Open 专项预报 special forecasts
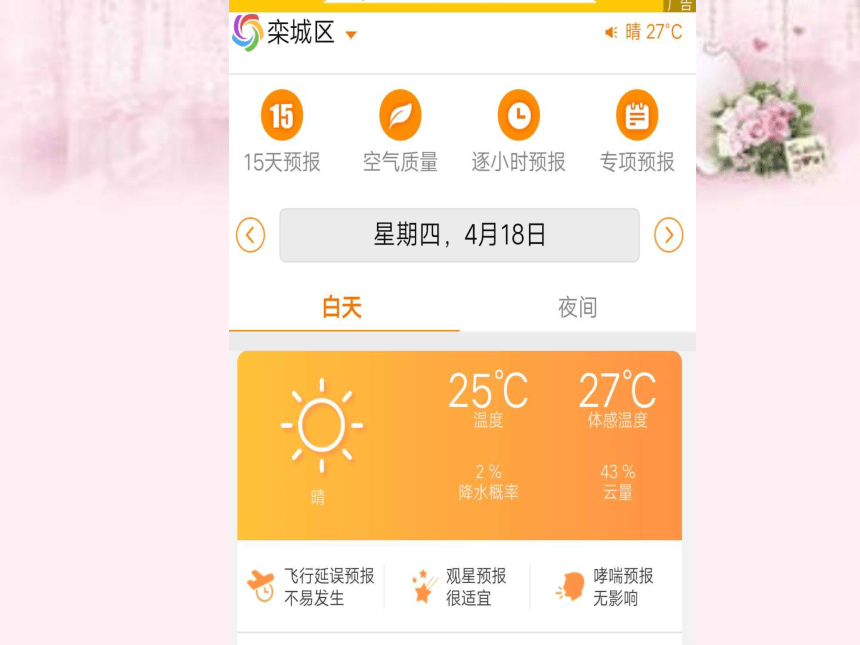This screenshot has width=860, height=645. 637,131
